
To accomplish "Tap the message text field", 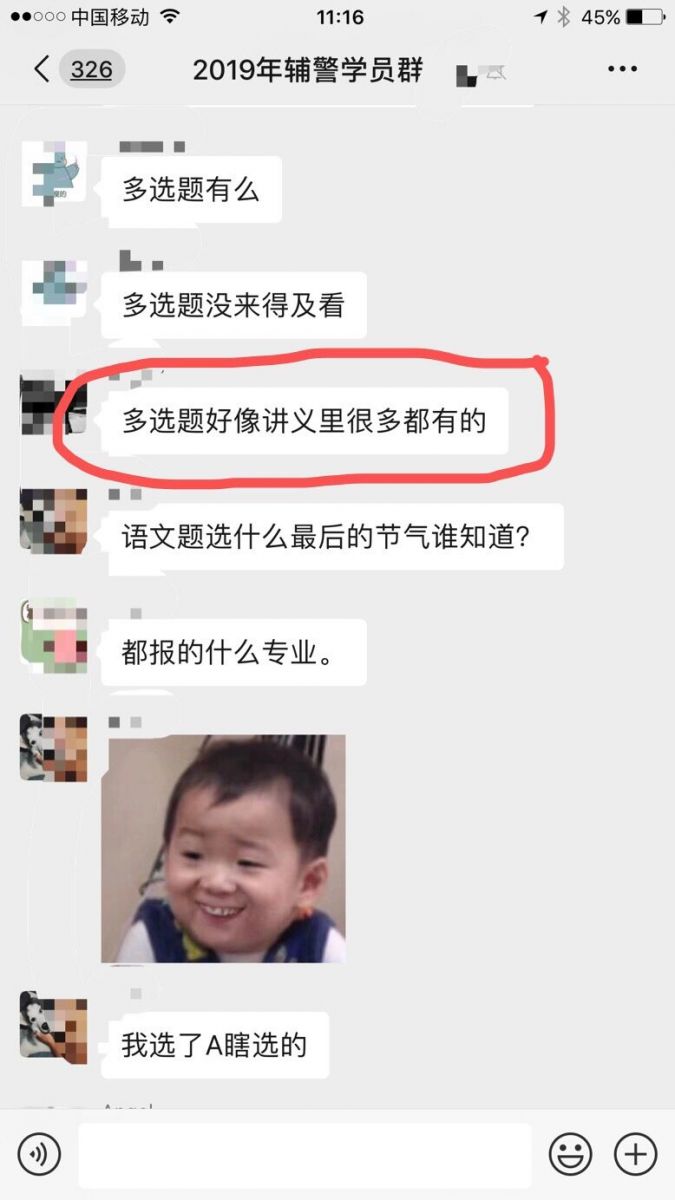I will tap(304, 1155).
